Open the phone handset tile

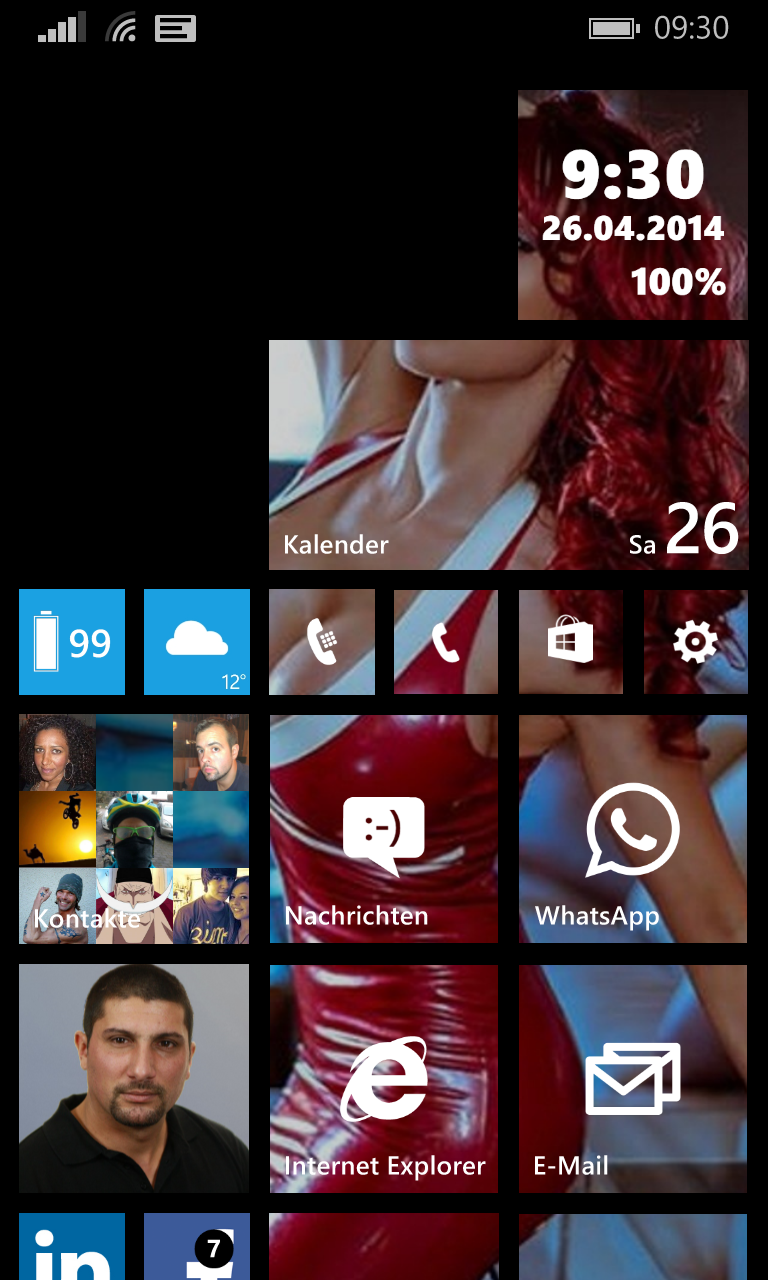[x=446, y=642]
